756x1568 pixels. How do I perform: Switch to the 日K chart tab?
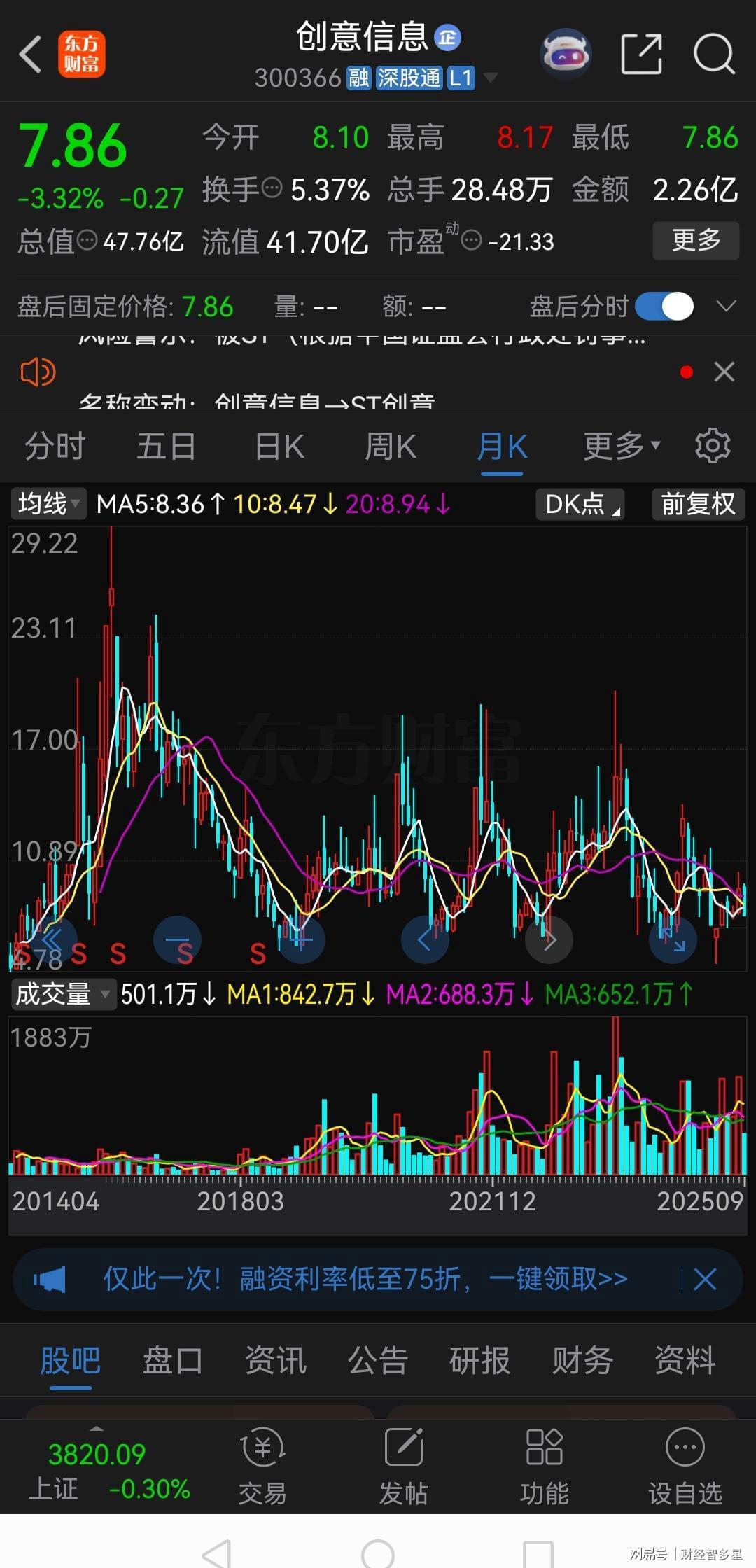279,447
